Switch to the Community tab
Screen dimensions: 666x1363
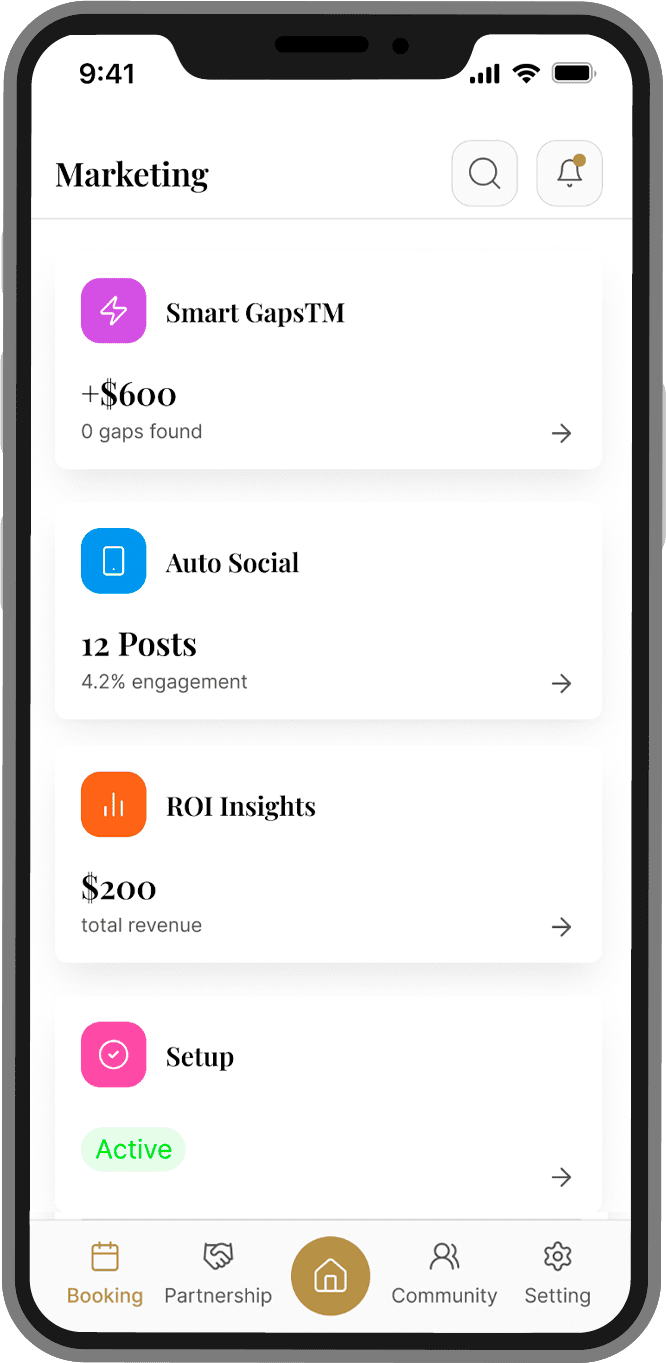(x=444, y=1273)
